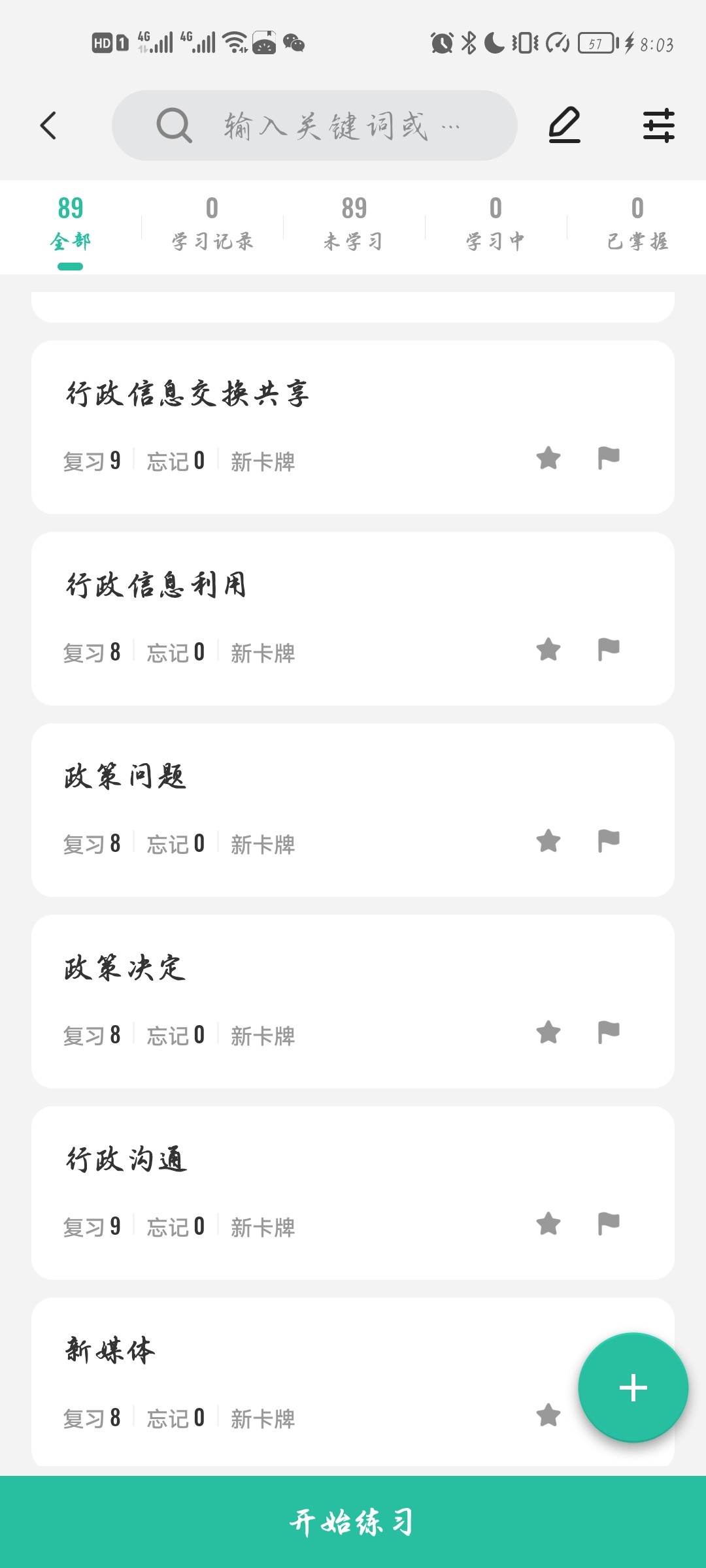
Task: Go back using the top-left arrow
Action: pyautogui.click(x=48, y=125)
